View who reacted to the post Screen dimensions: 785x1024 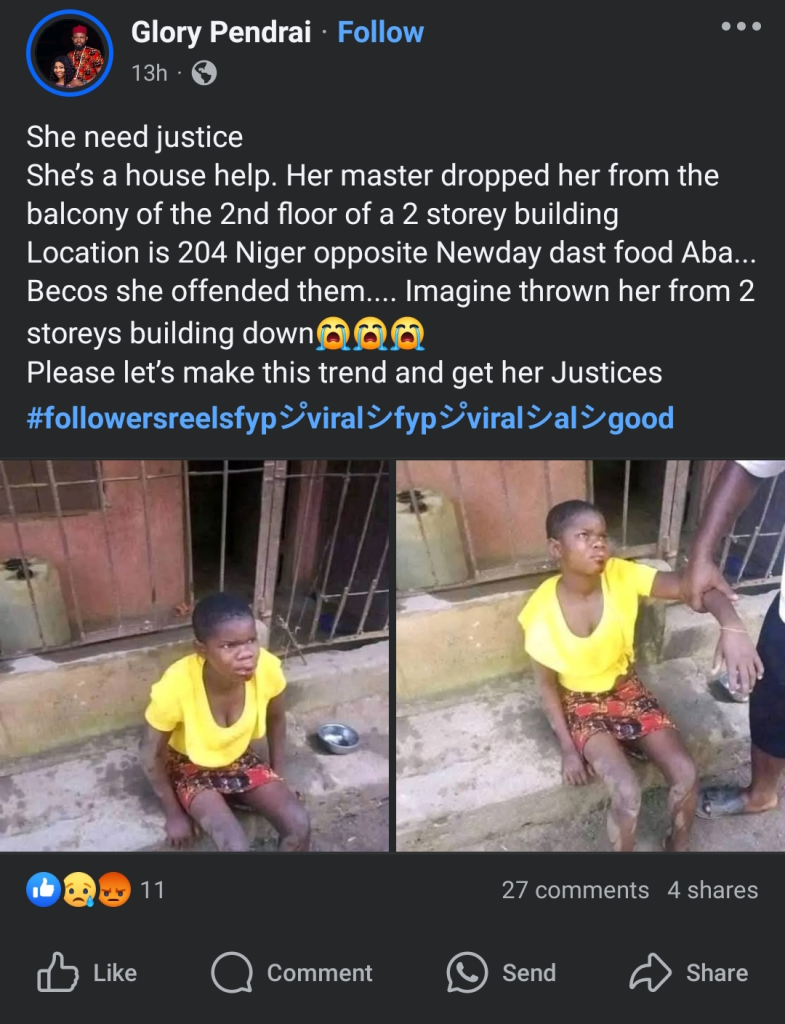click(x=95, y=889)
